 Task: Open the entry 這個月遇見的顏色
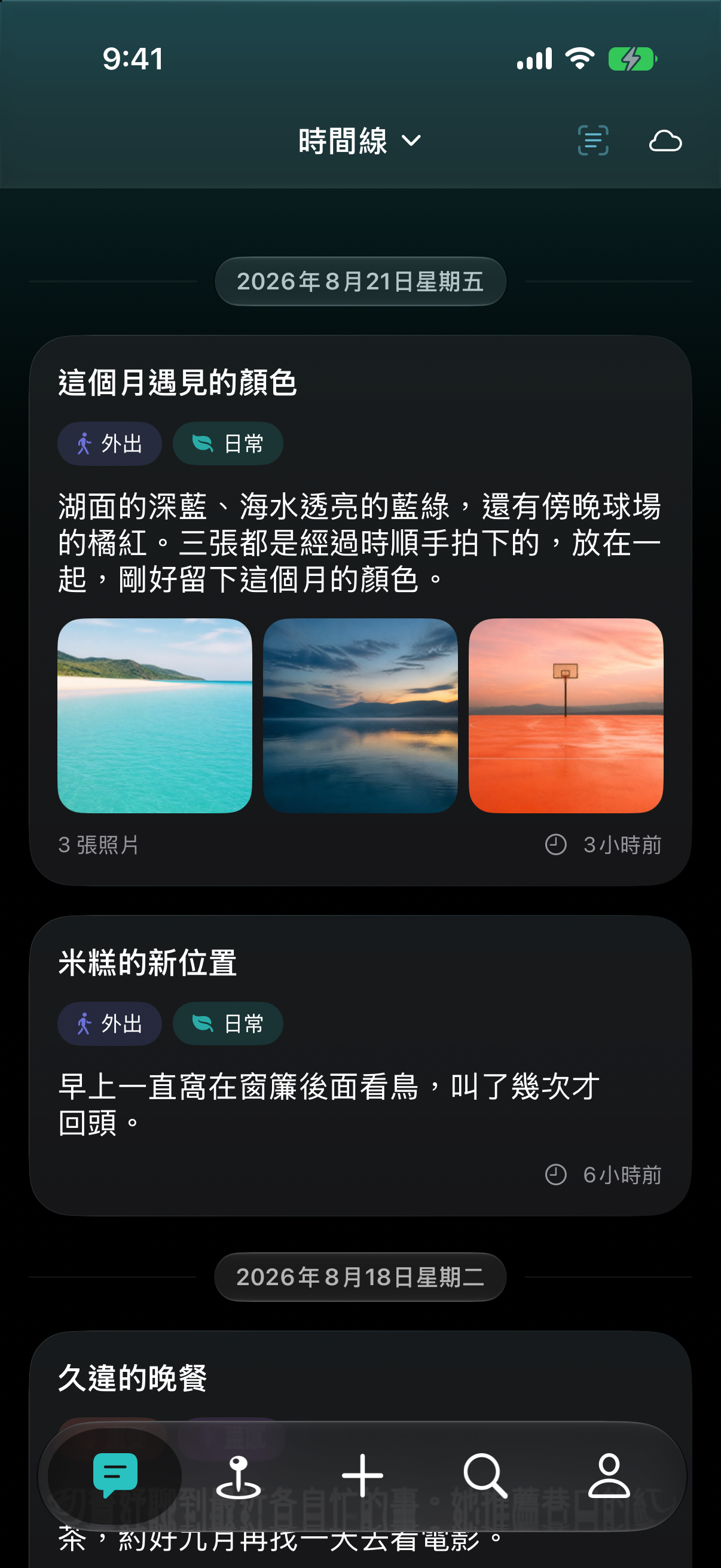360,611
